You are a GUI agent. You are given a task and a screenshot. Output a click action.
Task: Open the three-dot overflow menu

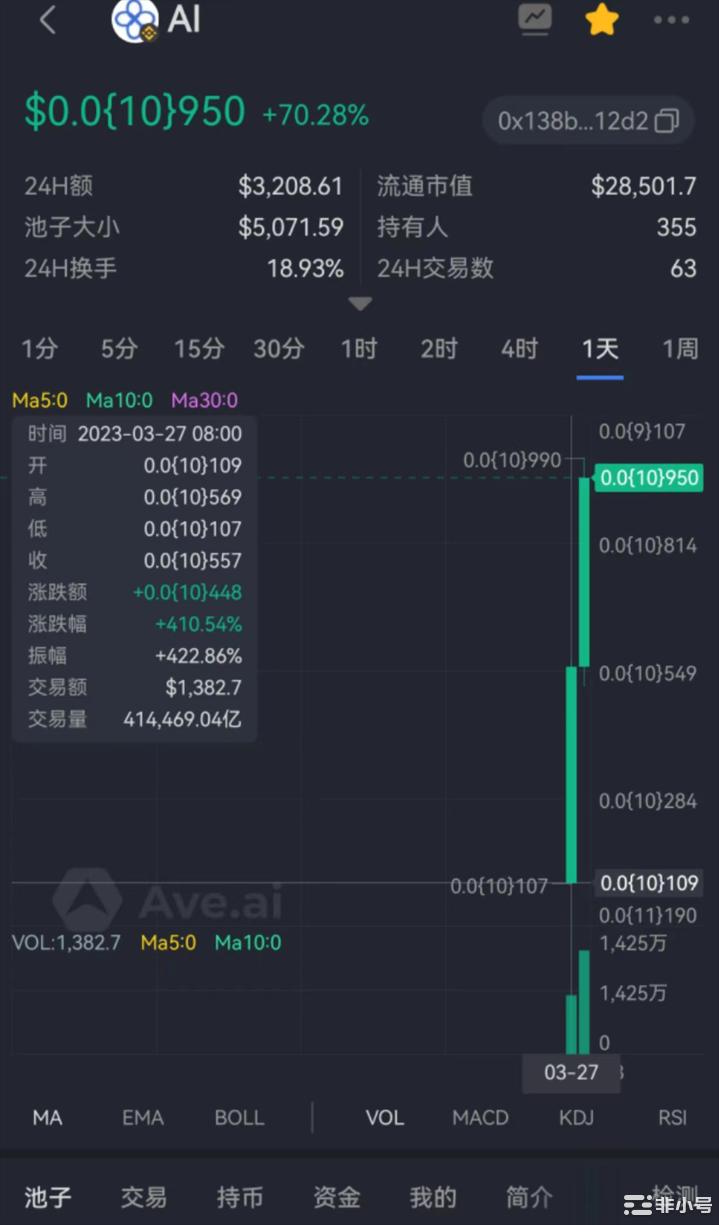tap(670, 20)
